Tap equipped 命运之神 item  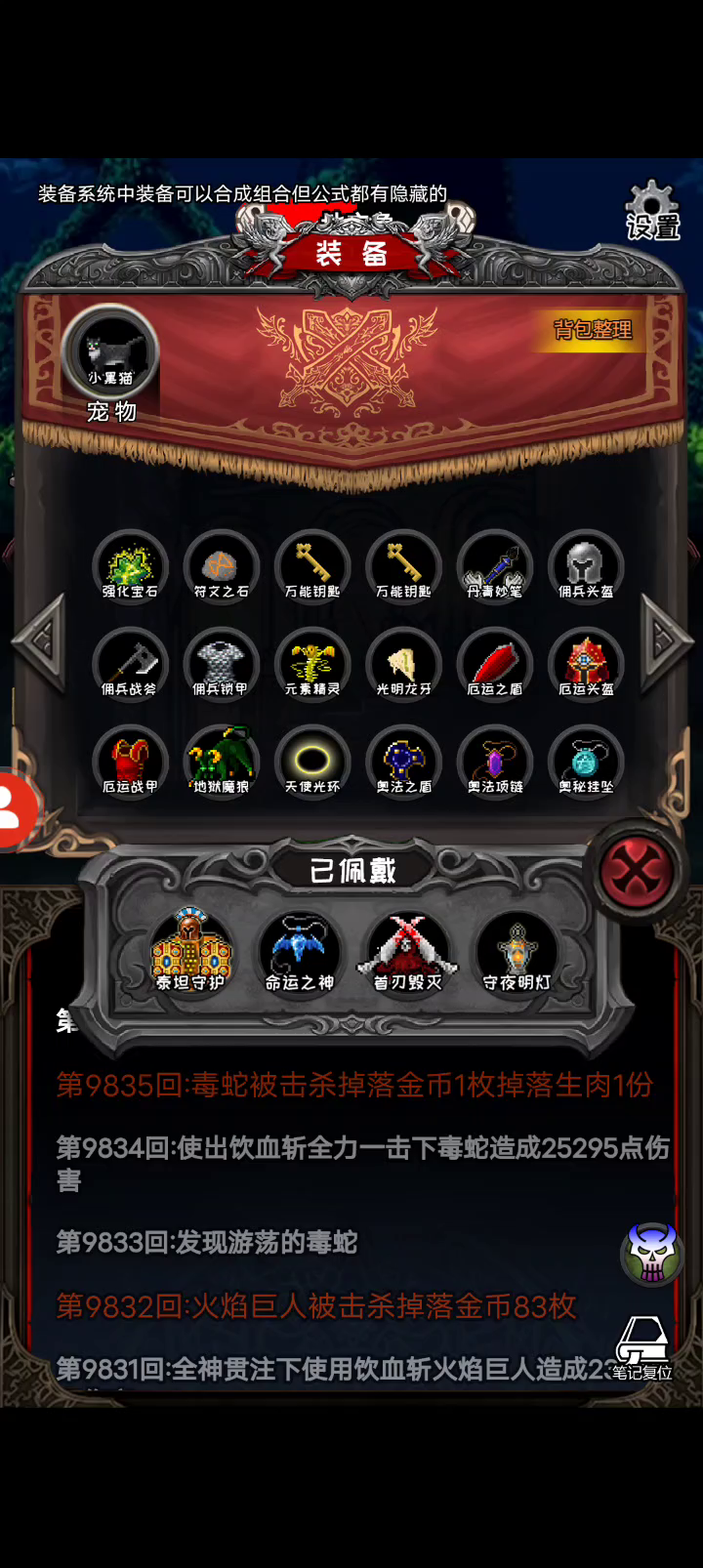point(300,952)
